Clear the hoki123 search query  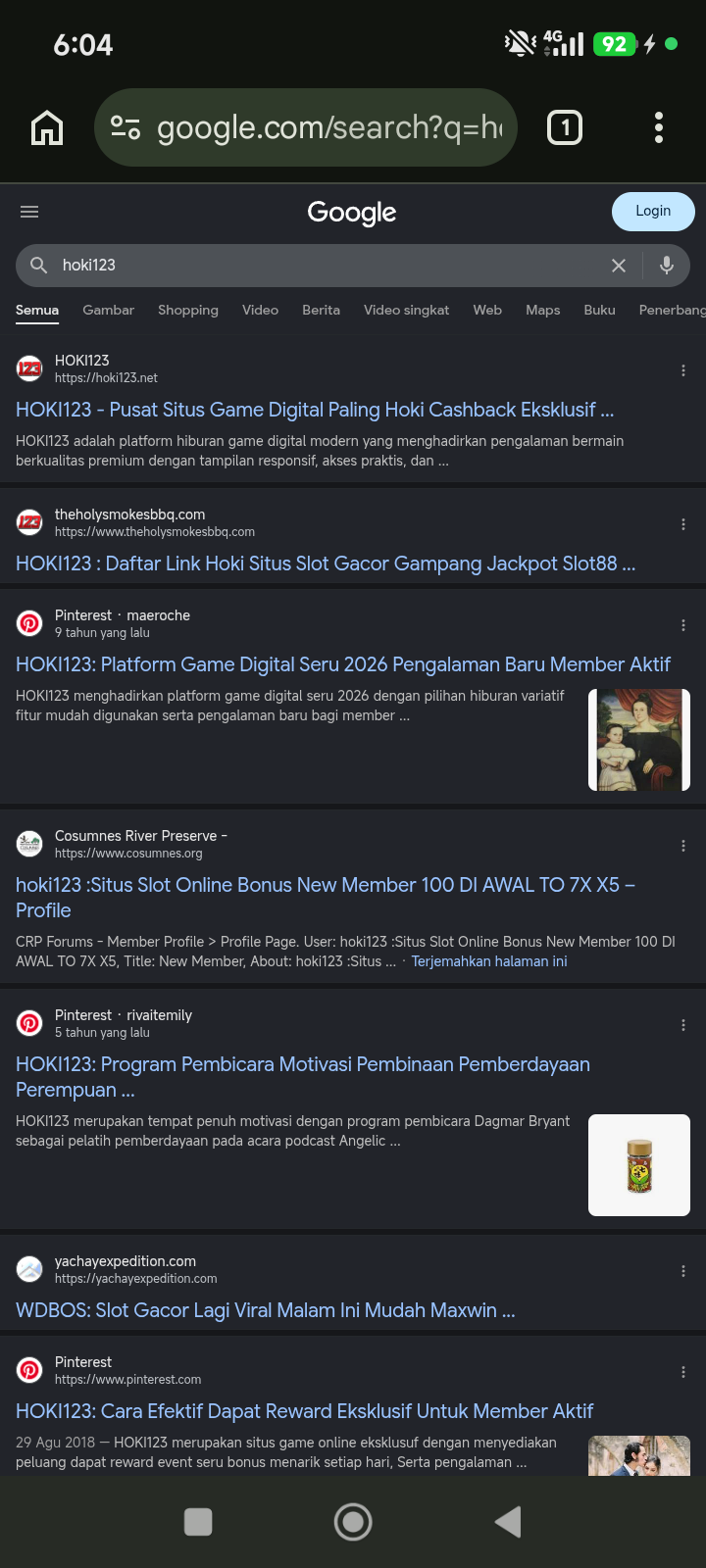[x=619, y=266]
